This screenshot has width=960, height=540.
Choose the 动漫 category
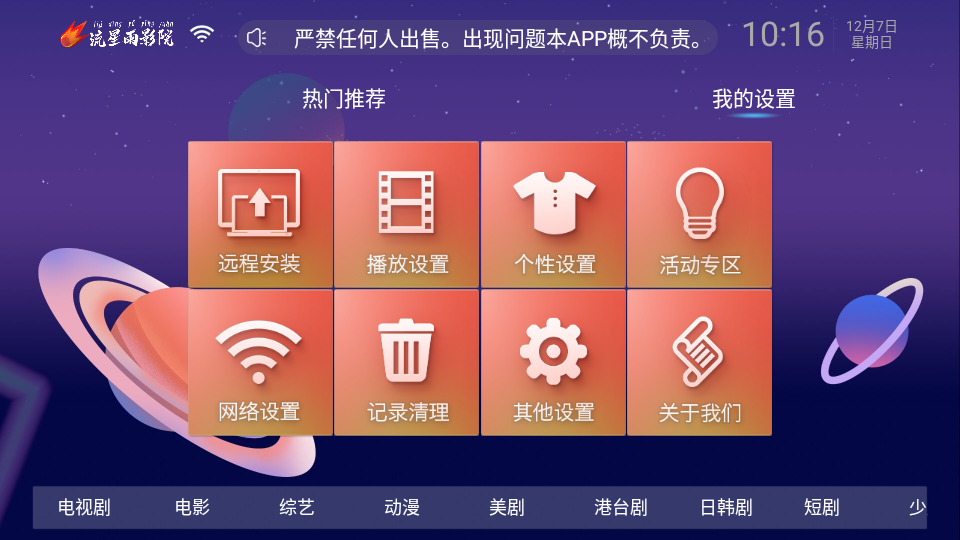[x=402, y=507]
